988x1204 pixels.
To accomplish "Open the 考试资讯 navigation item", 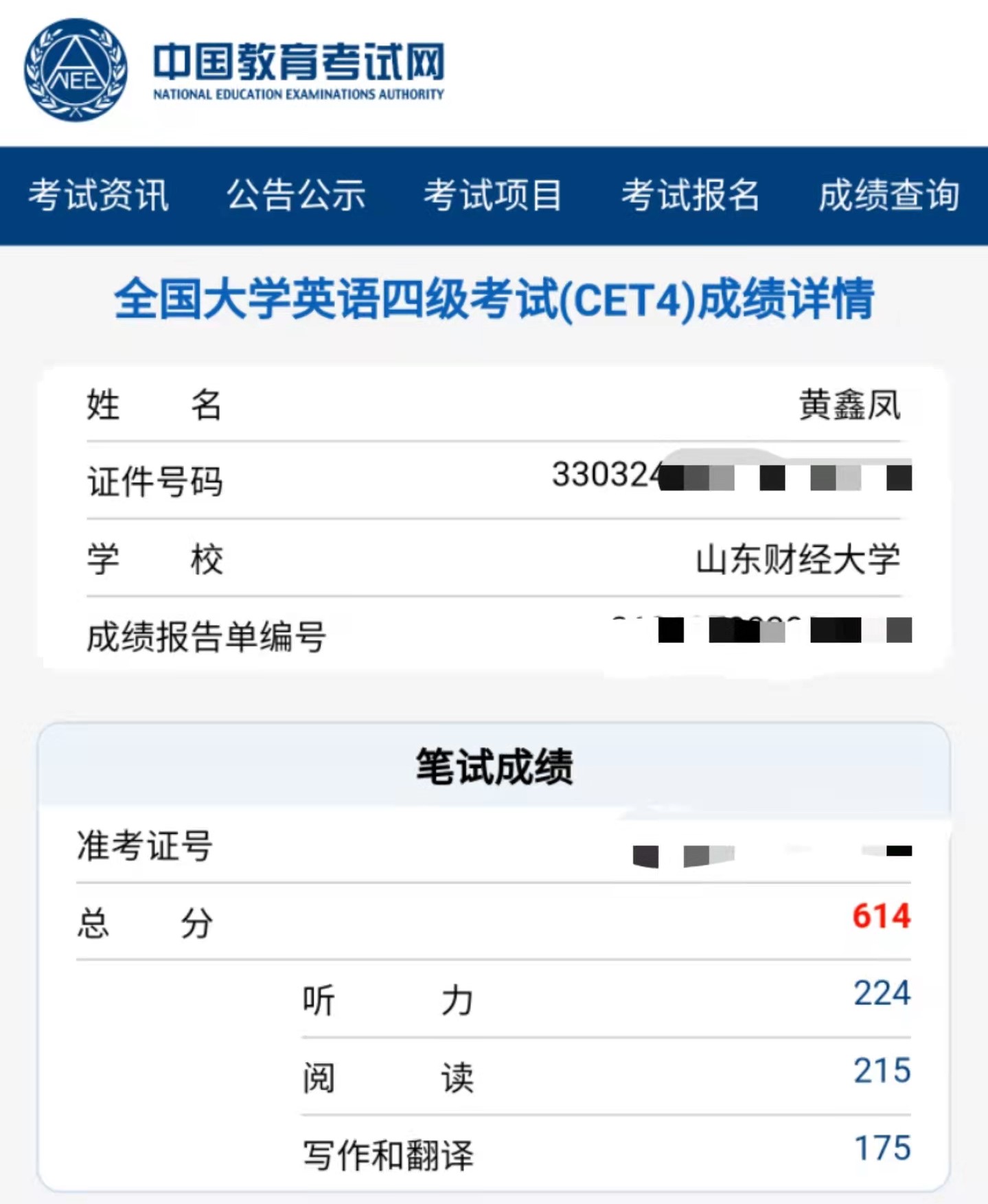I will point(98,195).
